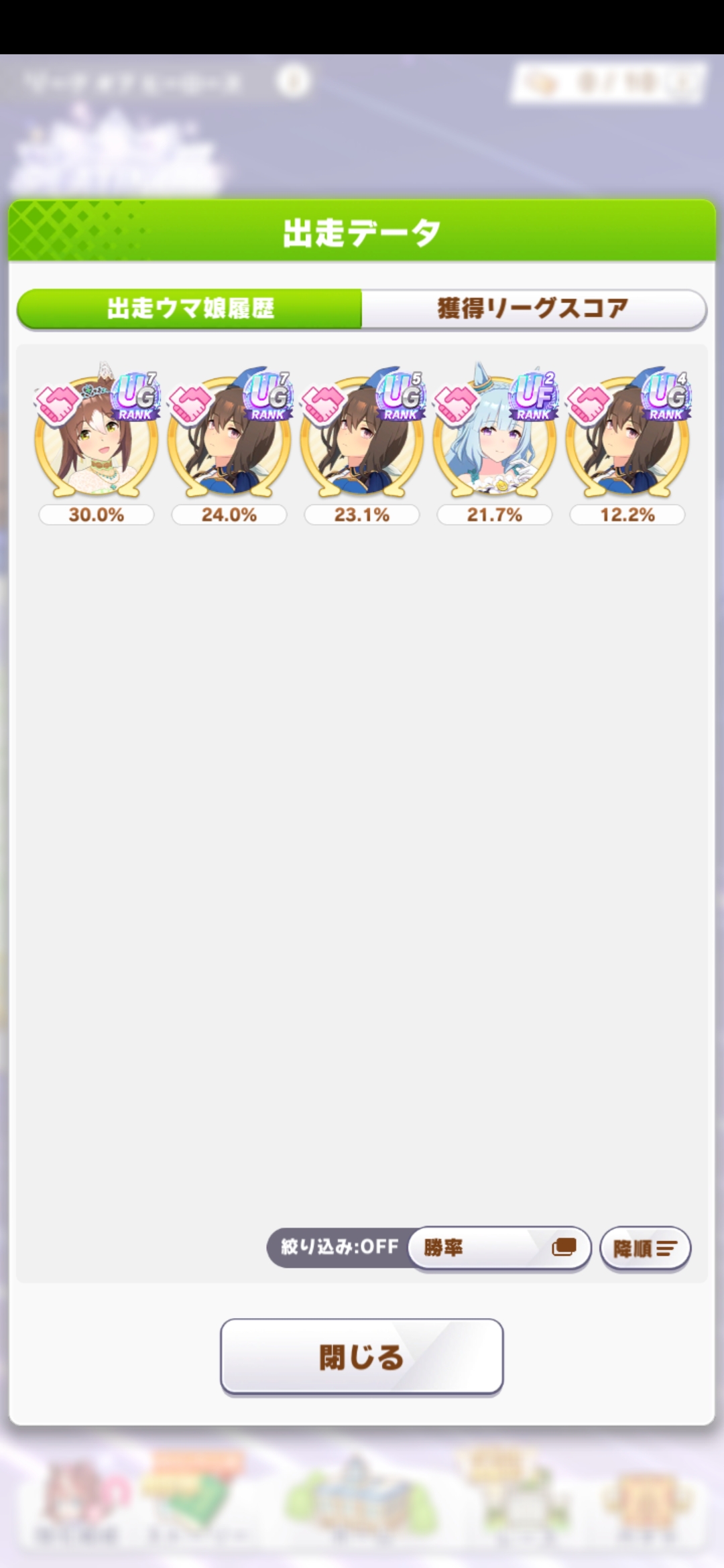This screenshot has width=724, height=1568.
Task: Switch to the 獲得リーグスコア tab
Action: pyautogui.click(x=533, y=308)
